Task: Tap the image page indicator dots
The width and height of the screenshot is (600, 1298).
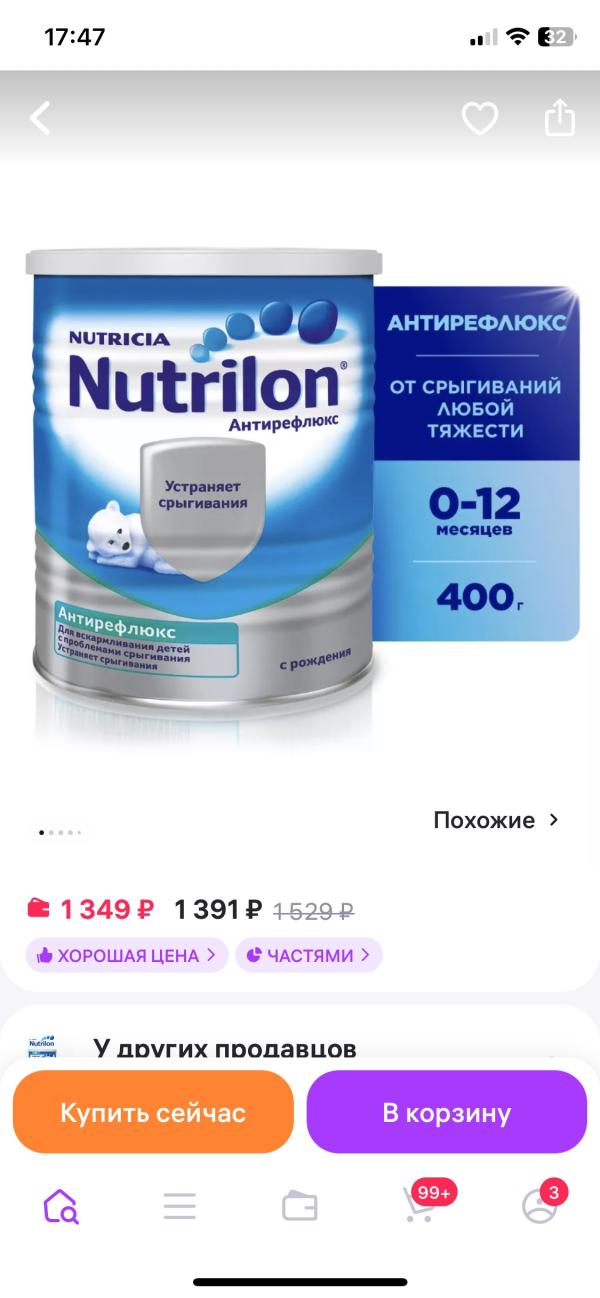Action: click(60, 832)
